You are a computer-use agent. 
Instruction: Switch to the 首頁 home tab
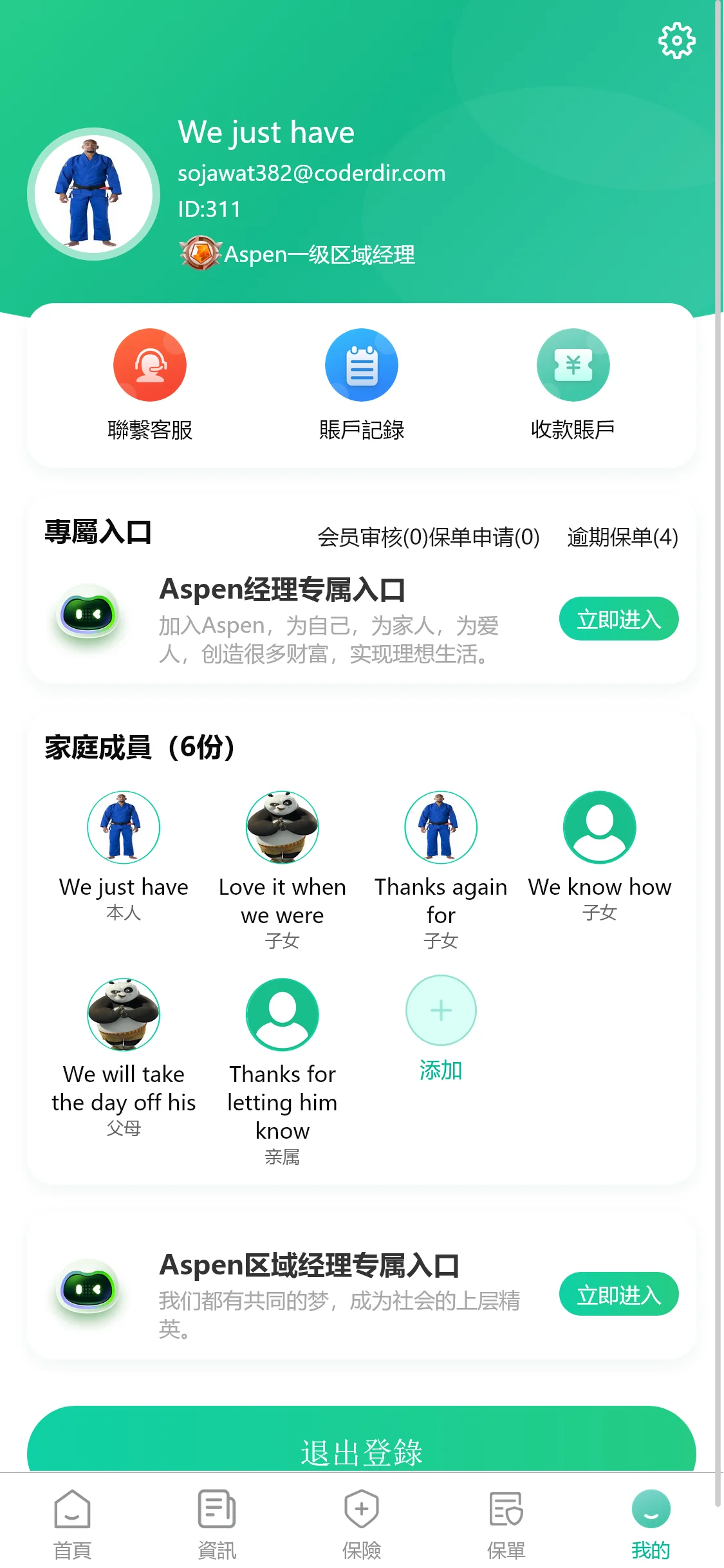tap(72, 1524)
